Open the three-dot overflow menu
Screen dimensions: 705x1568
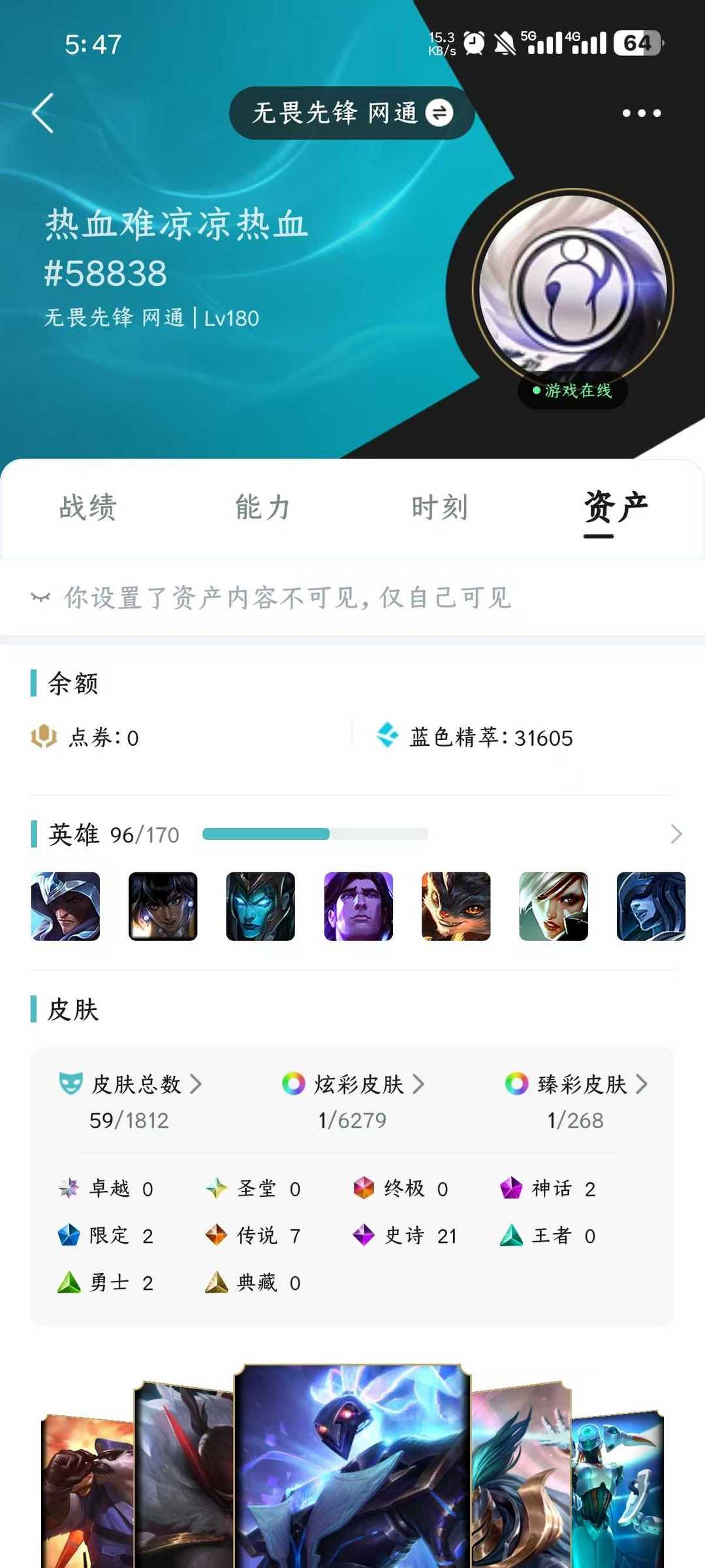[x=641, y=113]
